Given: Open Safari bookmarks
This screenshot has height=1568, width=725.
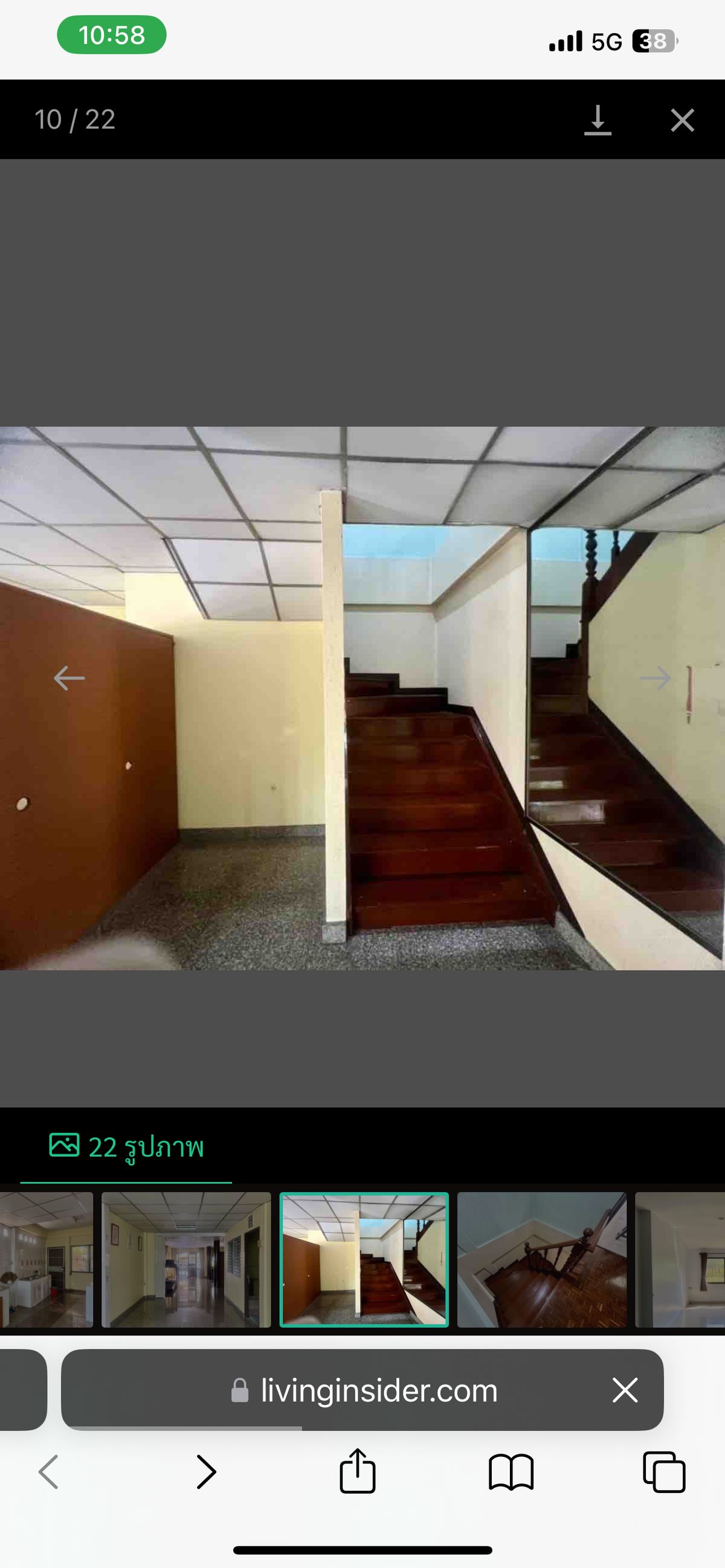Looking at the screenshot, I should (x=511, y=1472).
